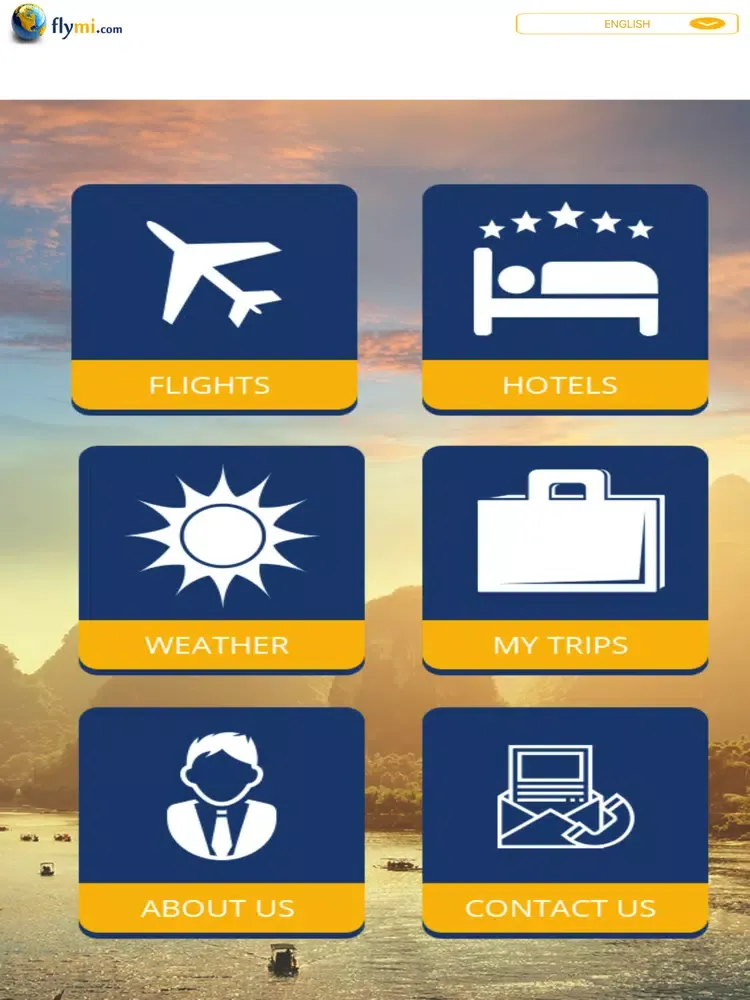Open the About Us tile
Screen dimensions: 750x1000
[x=221, y=821]
